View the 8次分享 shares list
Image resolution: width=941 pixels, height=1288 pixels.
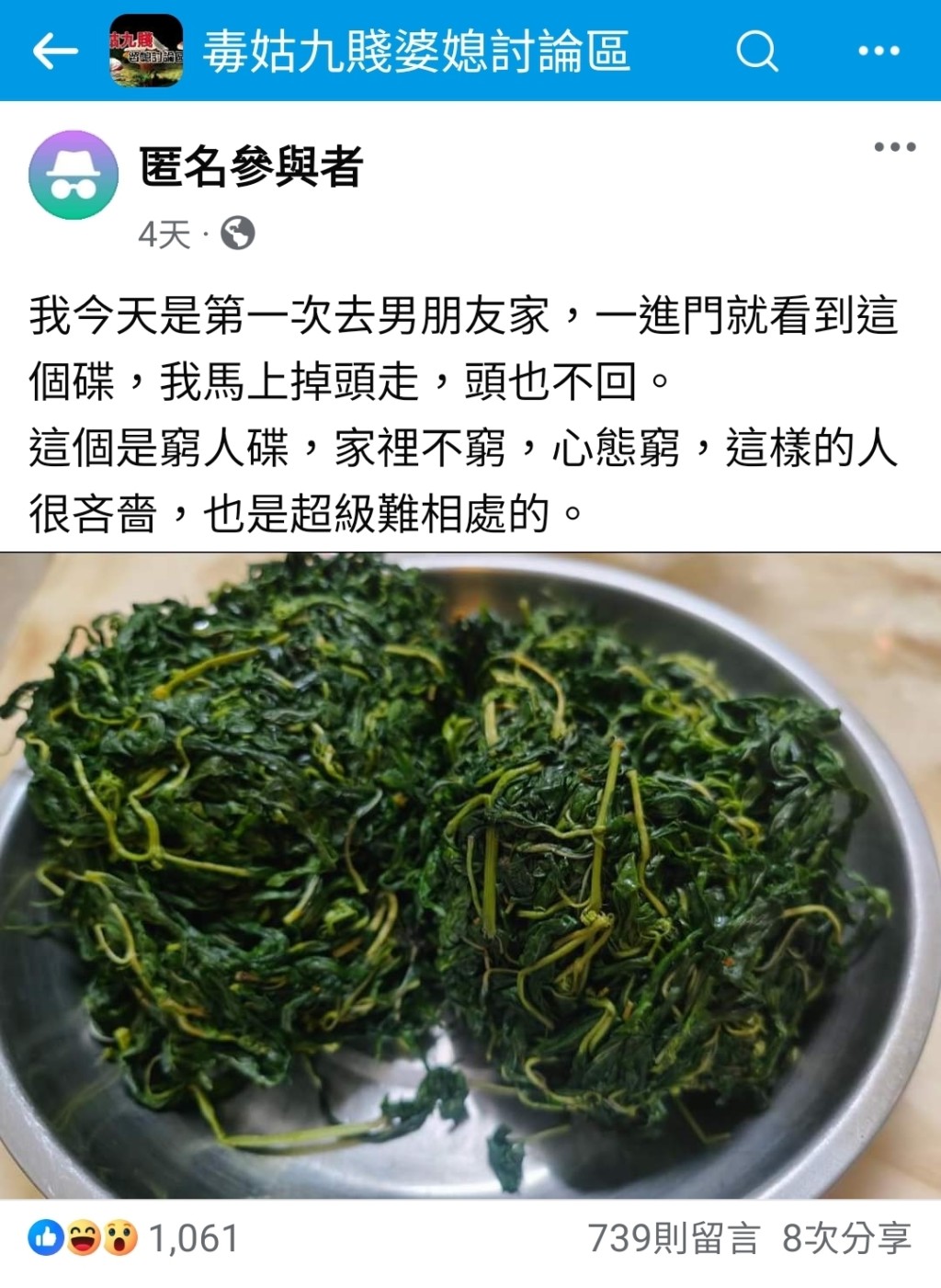pos(846,1238)
